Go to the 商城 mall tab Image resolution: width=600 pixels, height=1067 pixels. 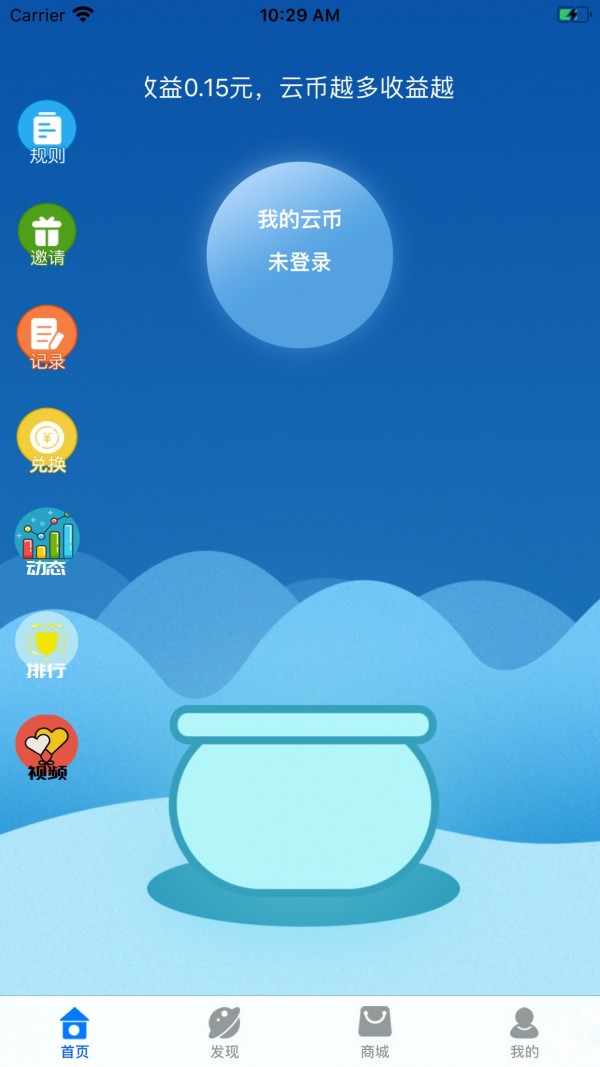(x=375, y=1033)
